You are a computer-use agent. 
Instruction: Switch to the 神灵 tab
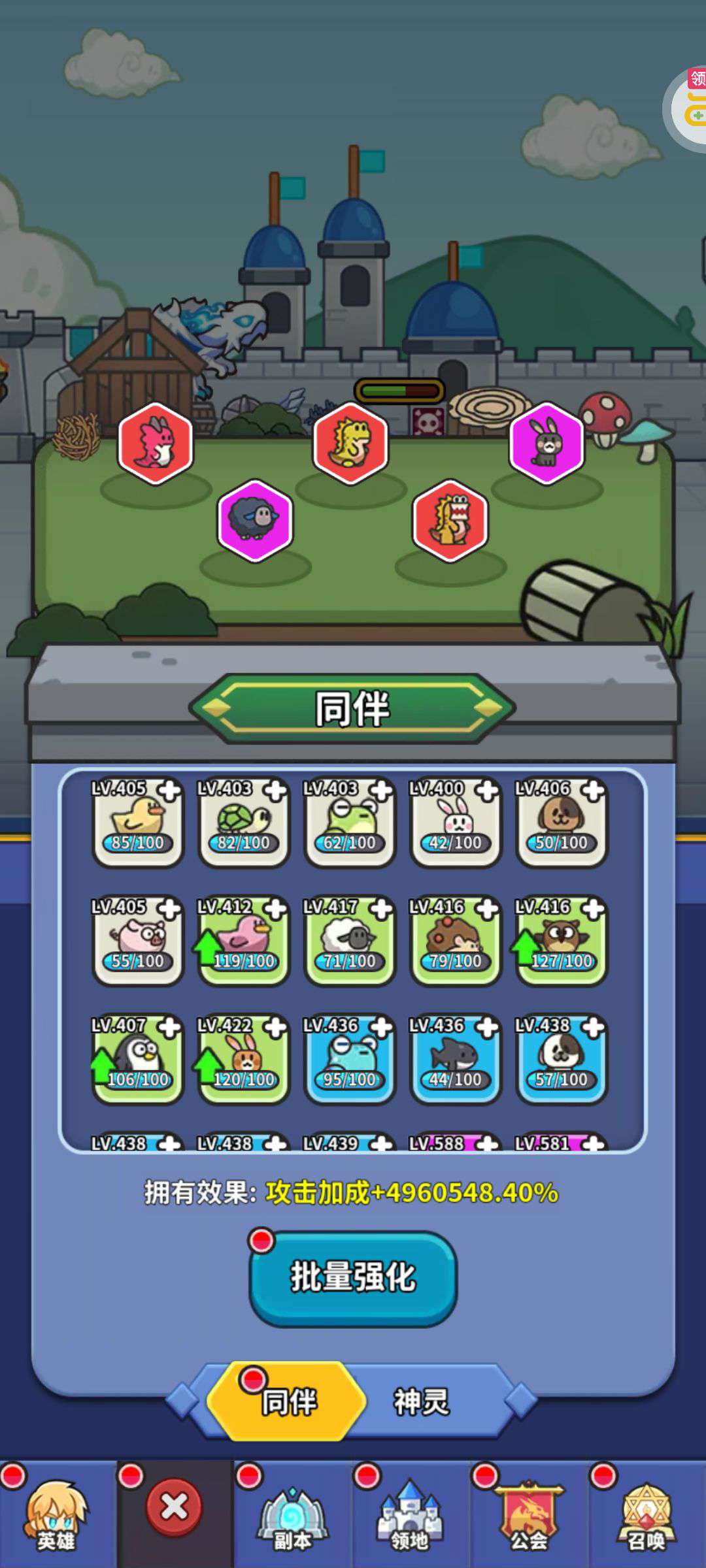(421, 1401)
